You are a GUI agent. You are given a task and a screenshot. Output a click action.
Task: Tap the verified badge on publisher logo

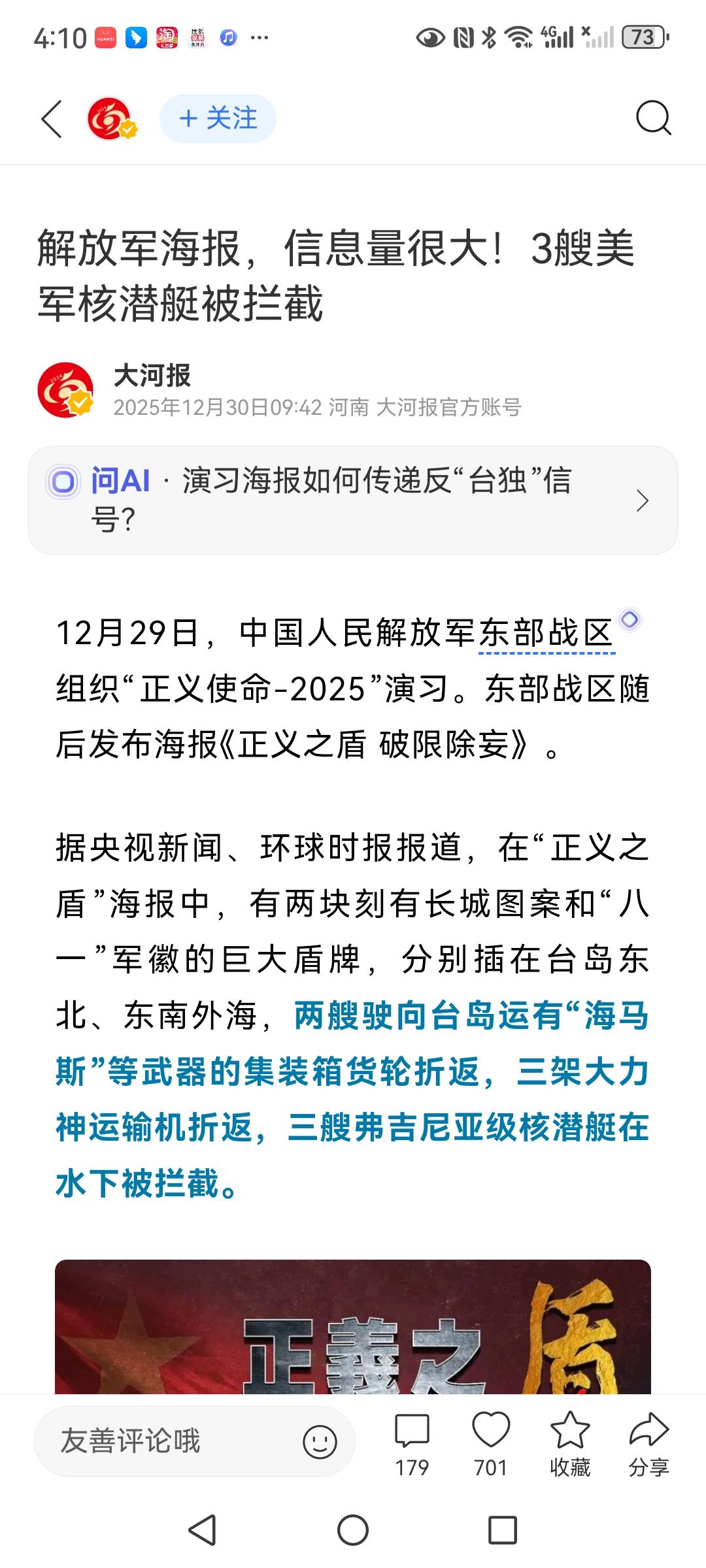(x=128, y=129)
